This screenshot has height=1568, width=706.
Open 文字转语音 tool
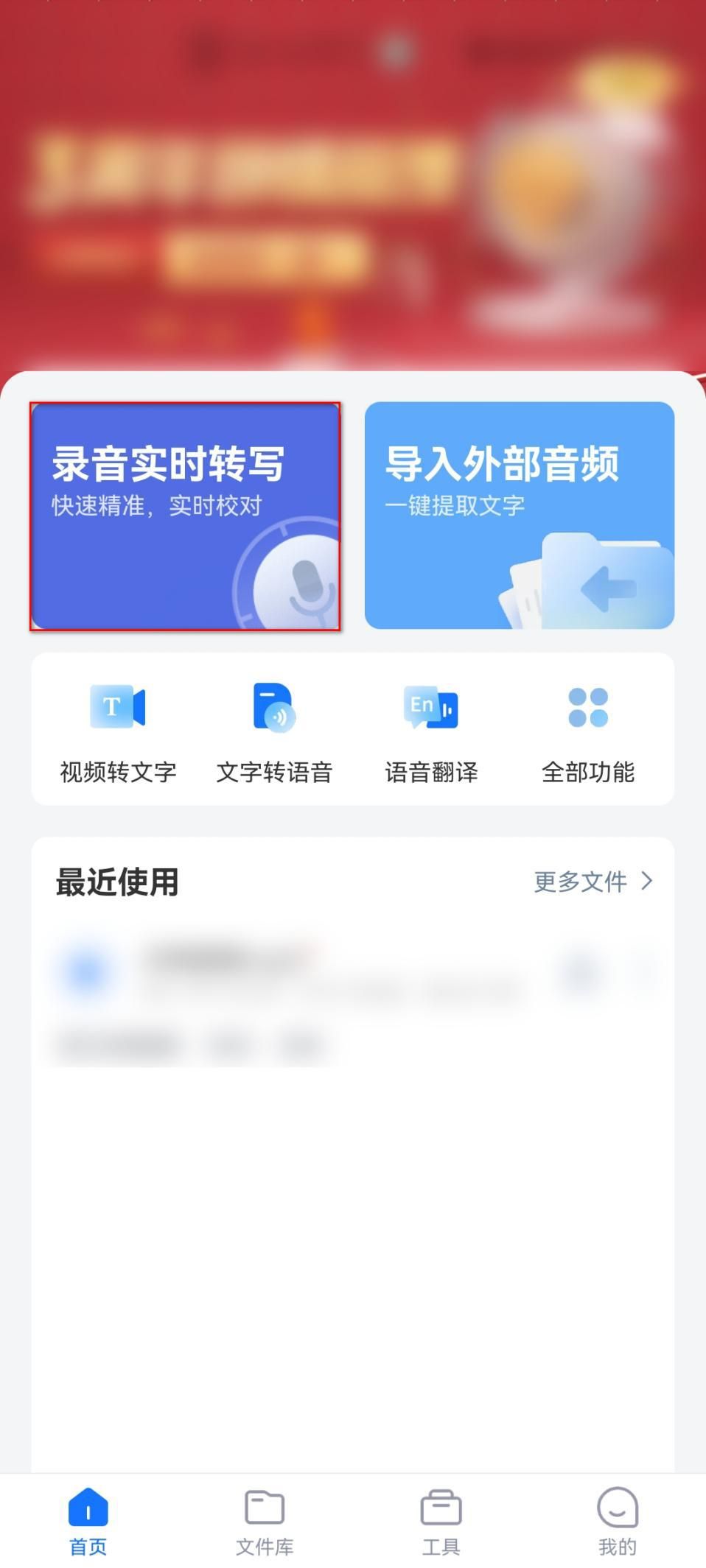[x=274, y=731]
